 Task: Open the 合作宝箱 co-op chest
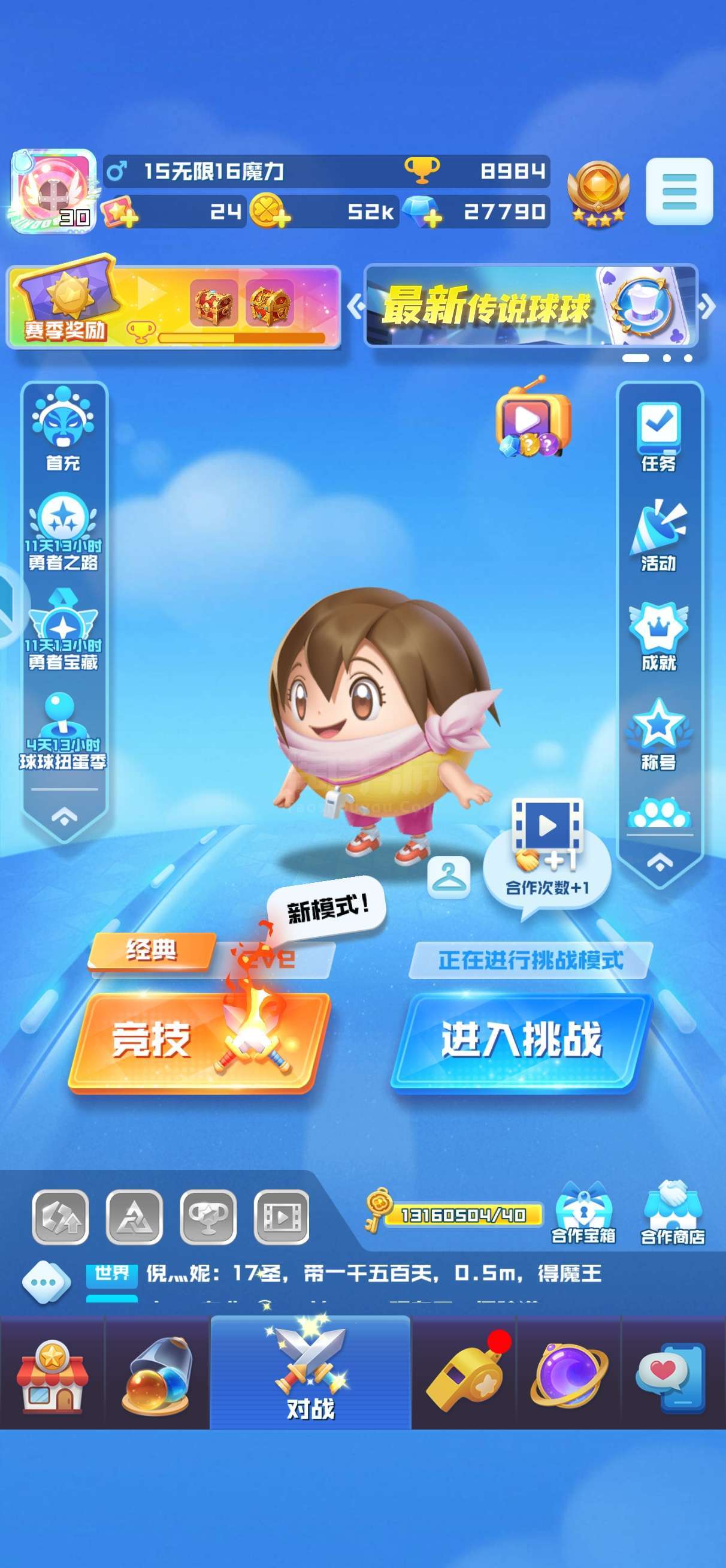coord(583,1213)
